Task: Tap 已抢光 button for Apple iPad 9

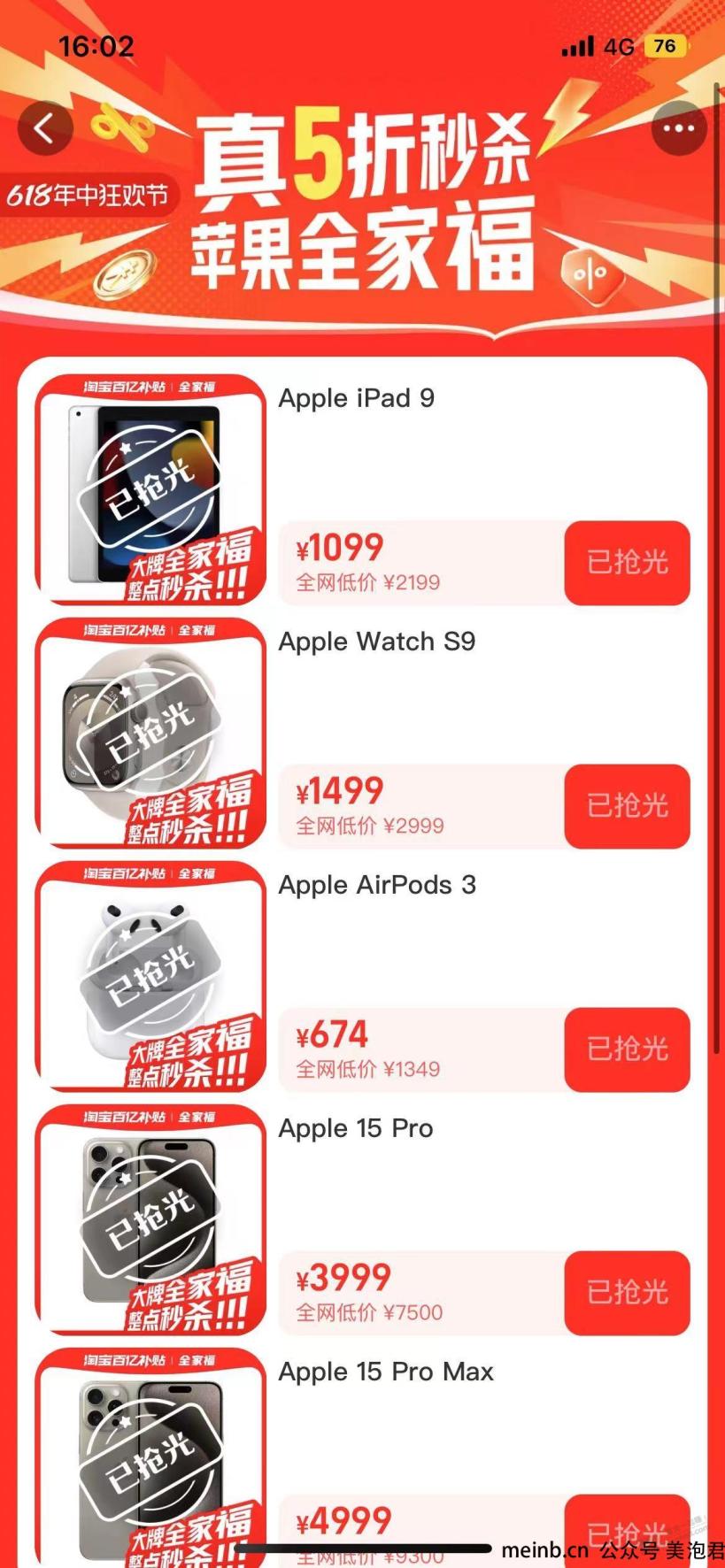Action: click(x=627, y=563)
